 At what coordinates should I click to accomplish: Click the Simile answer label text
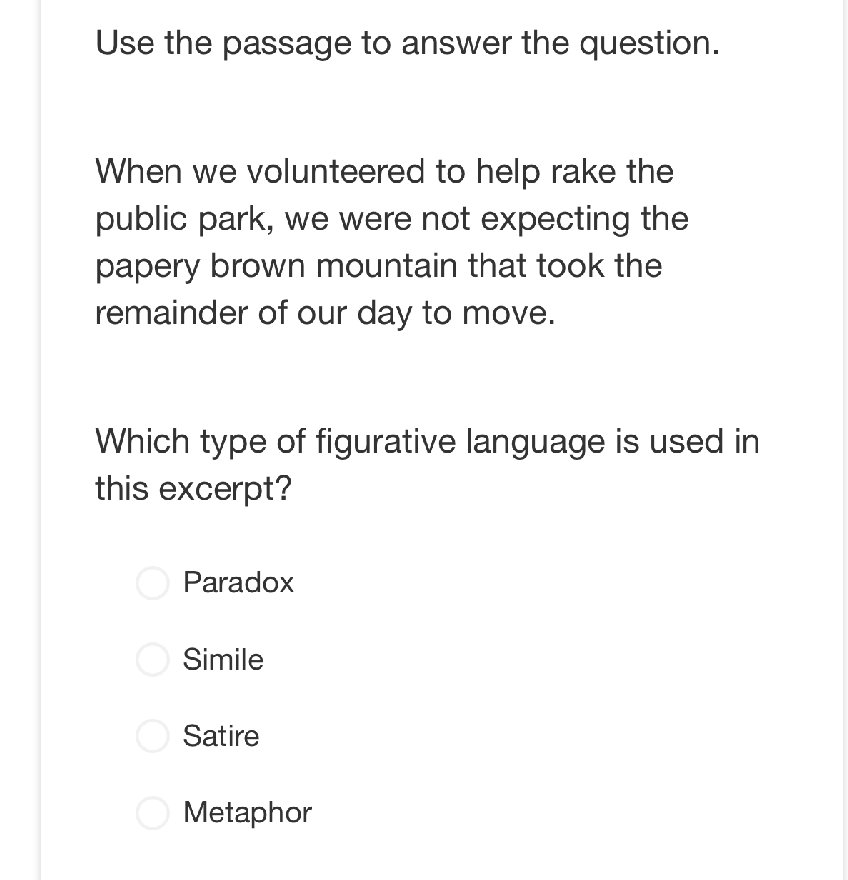coord(222,660)
